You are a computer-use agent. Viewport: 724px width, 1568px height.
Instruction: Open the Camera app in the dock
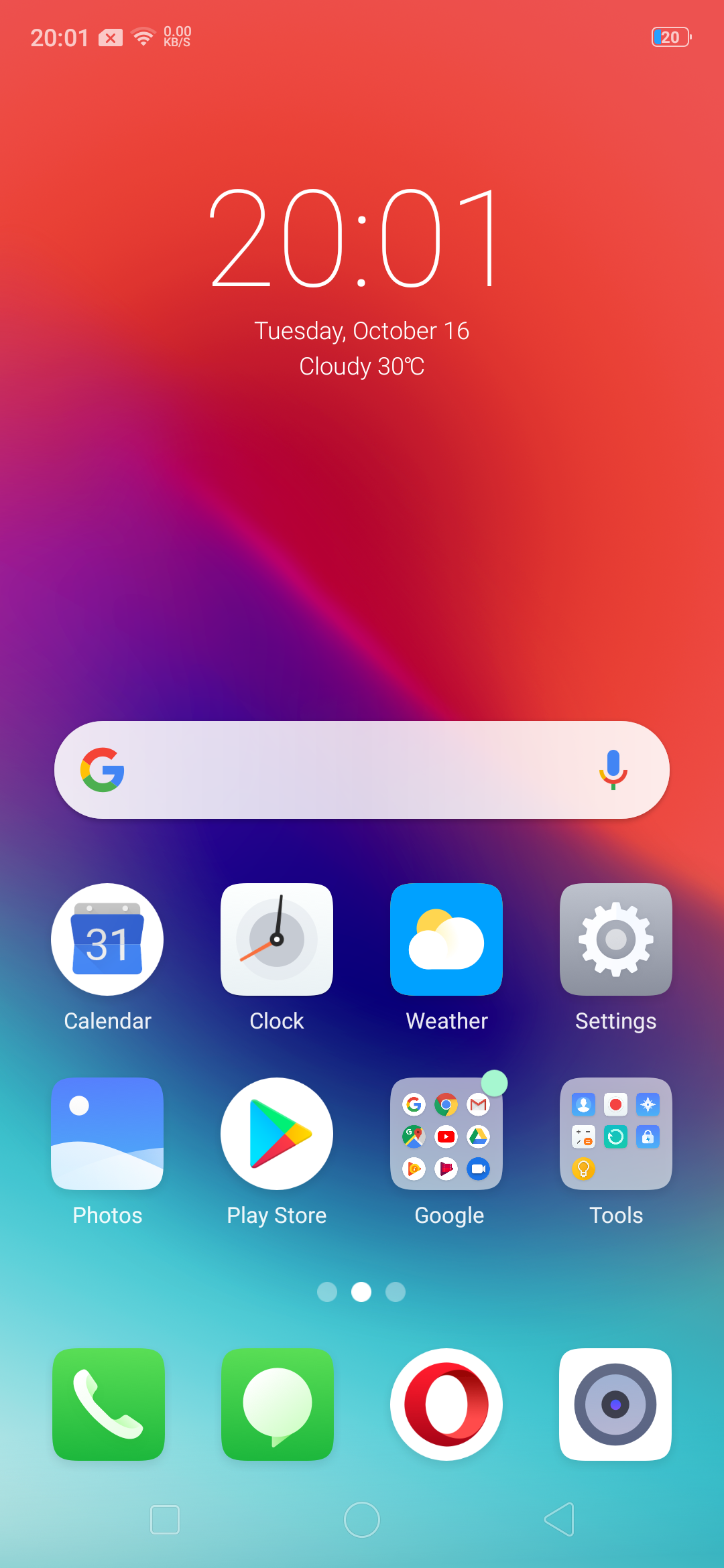click(x=615, y=1404)
